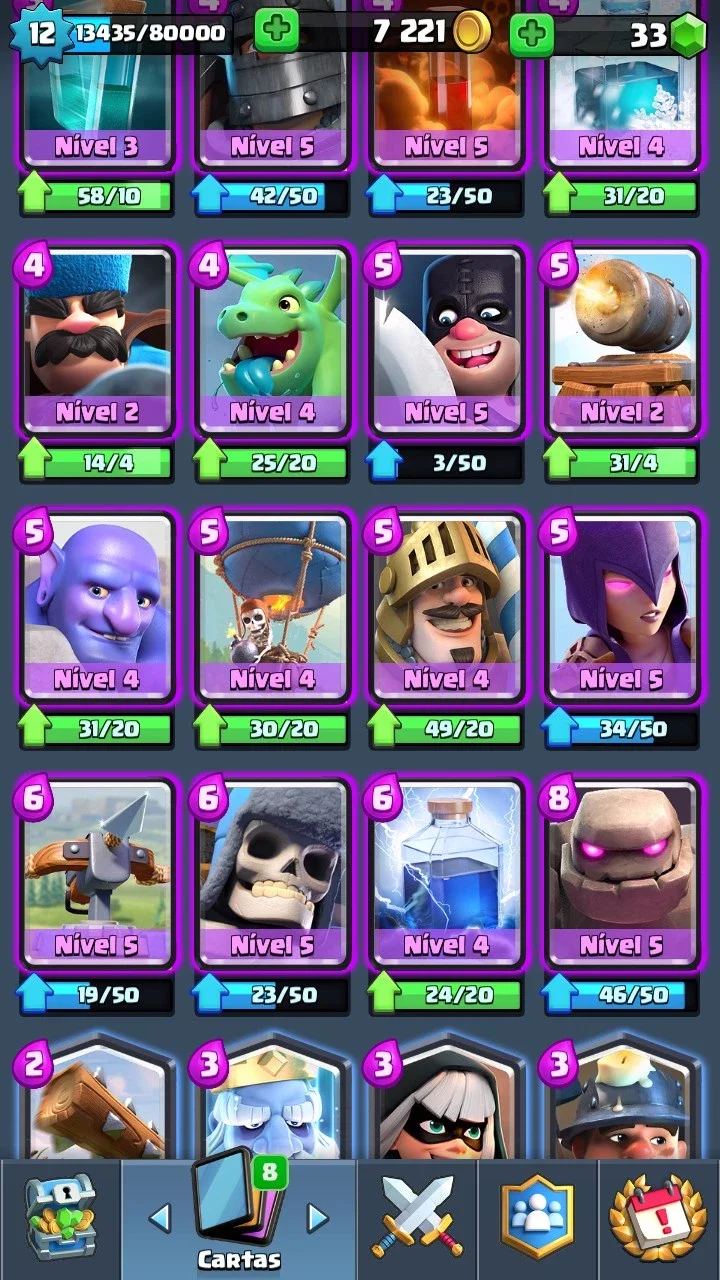The image size is (720, 1280).
Task: Open the Prince card
Action: point(447,609)
